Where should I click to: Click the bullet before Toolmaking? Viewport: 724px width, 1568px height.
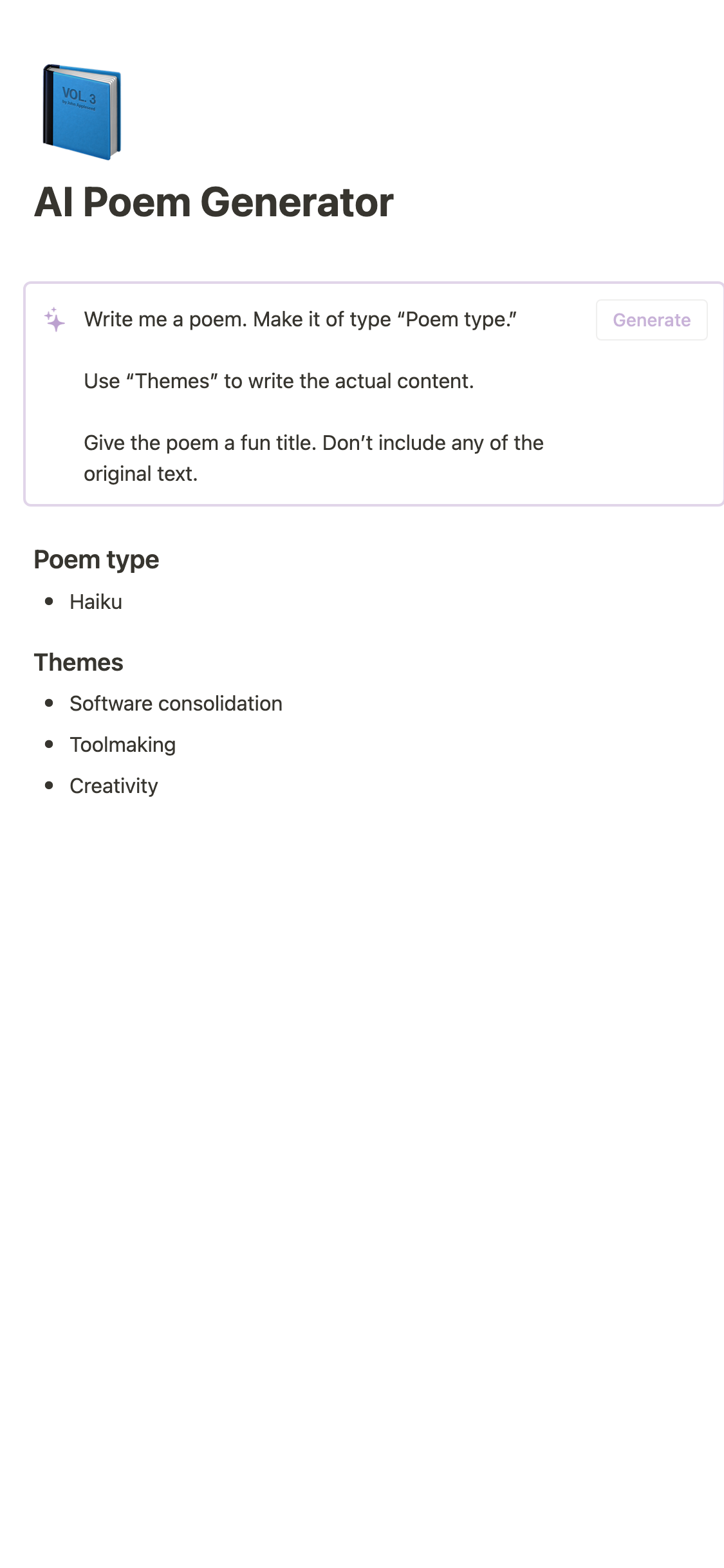point(51,745)
